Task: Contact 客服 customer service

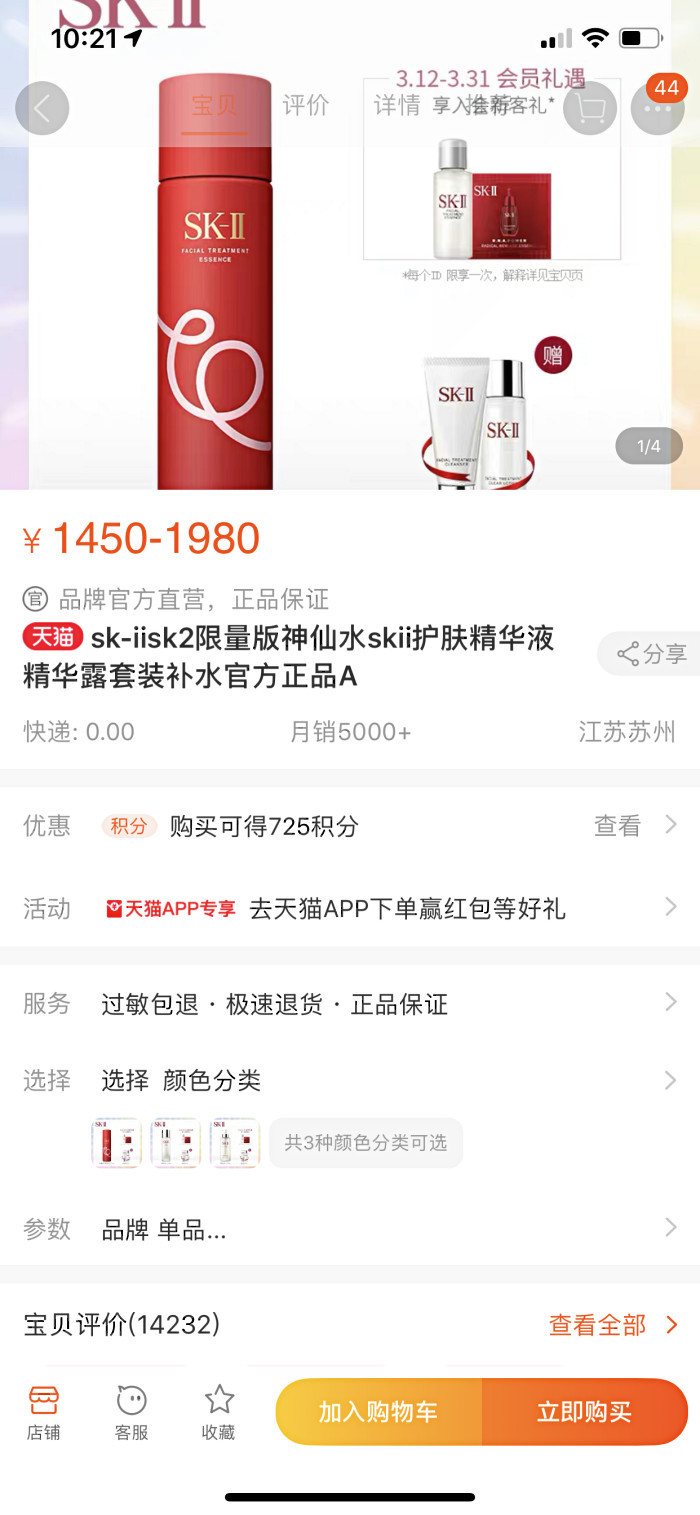Action: click(x=131, y=1412)
